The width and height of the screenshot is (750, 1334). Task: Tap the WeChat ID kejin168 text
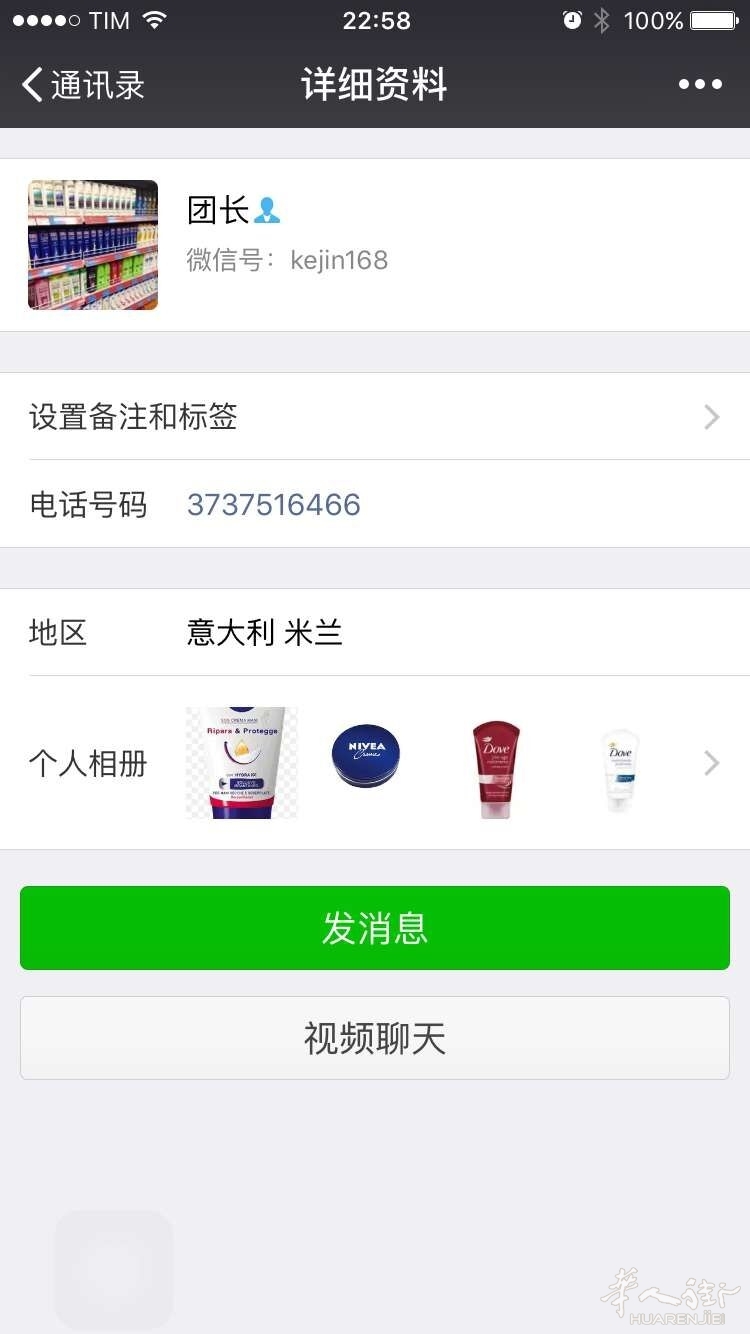pos(338,260)
